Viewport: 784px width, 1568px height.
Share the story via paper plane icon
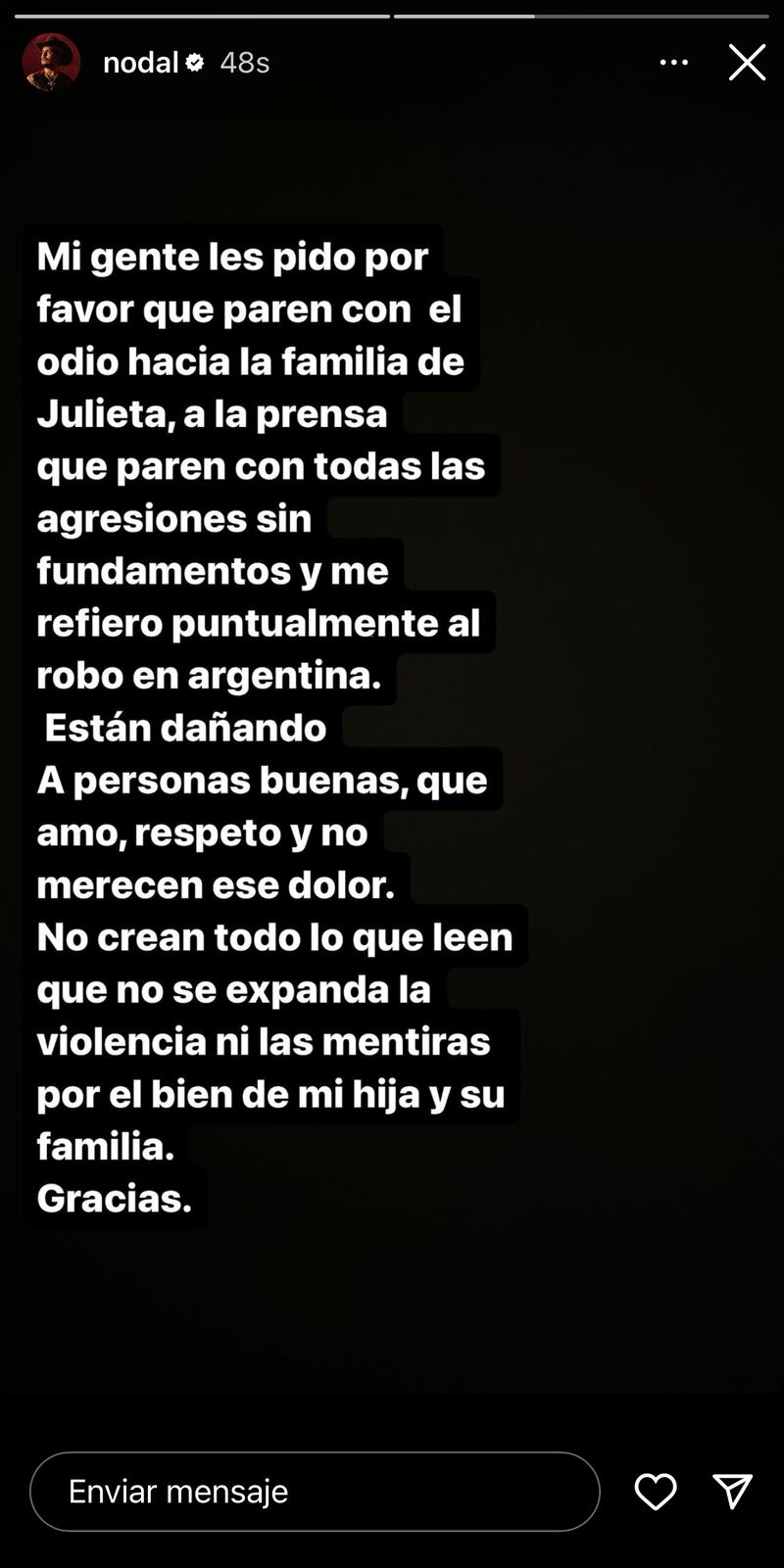(732, 1492)
